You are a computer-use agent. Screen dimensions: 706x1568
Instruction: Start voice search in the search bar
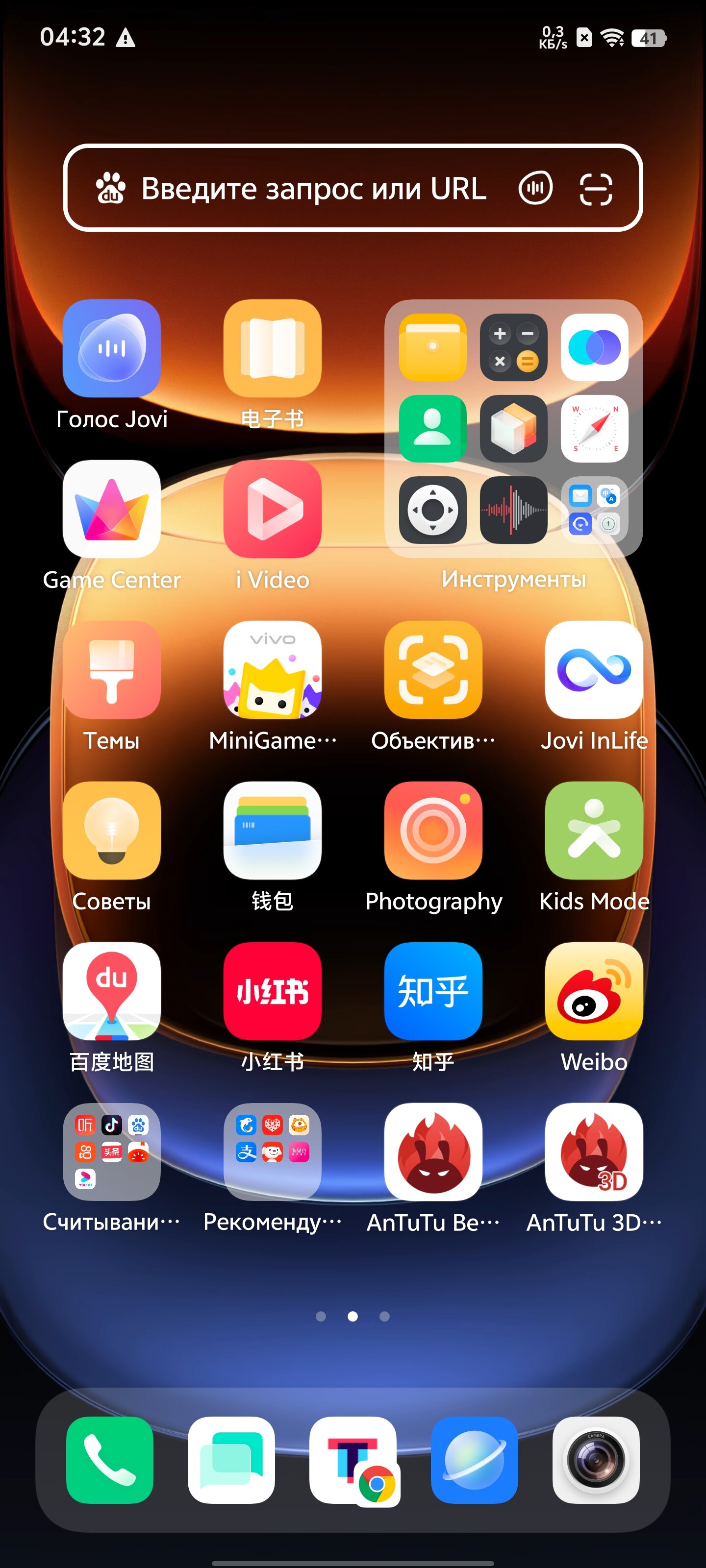535,188
